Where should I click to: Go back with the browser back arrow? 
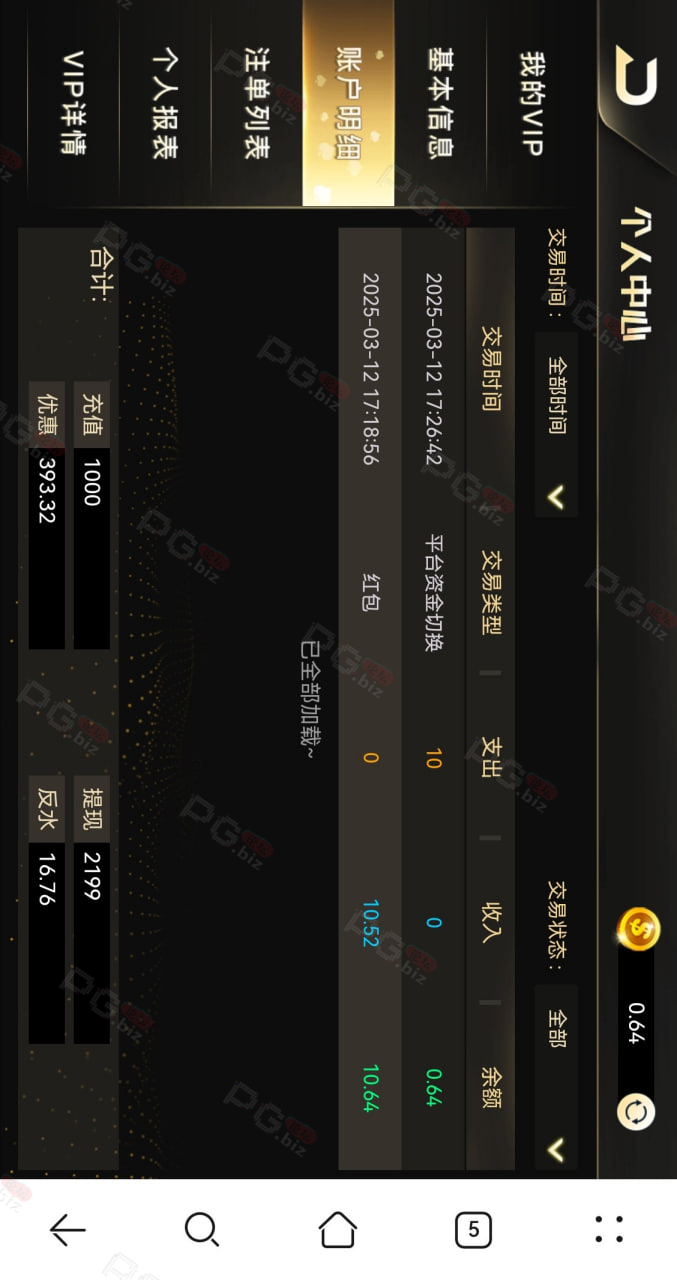pos(68,1229)
